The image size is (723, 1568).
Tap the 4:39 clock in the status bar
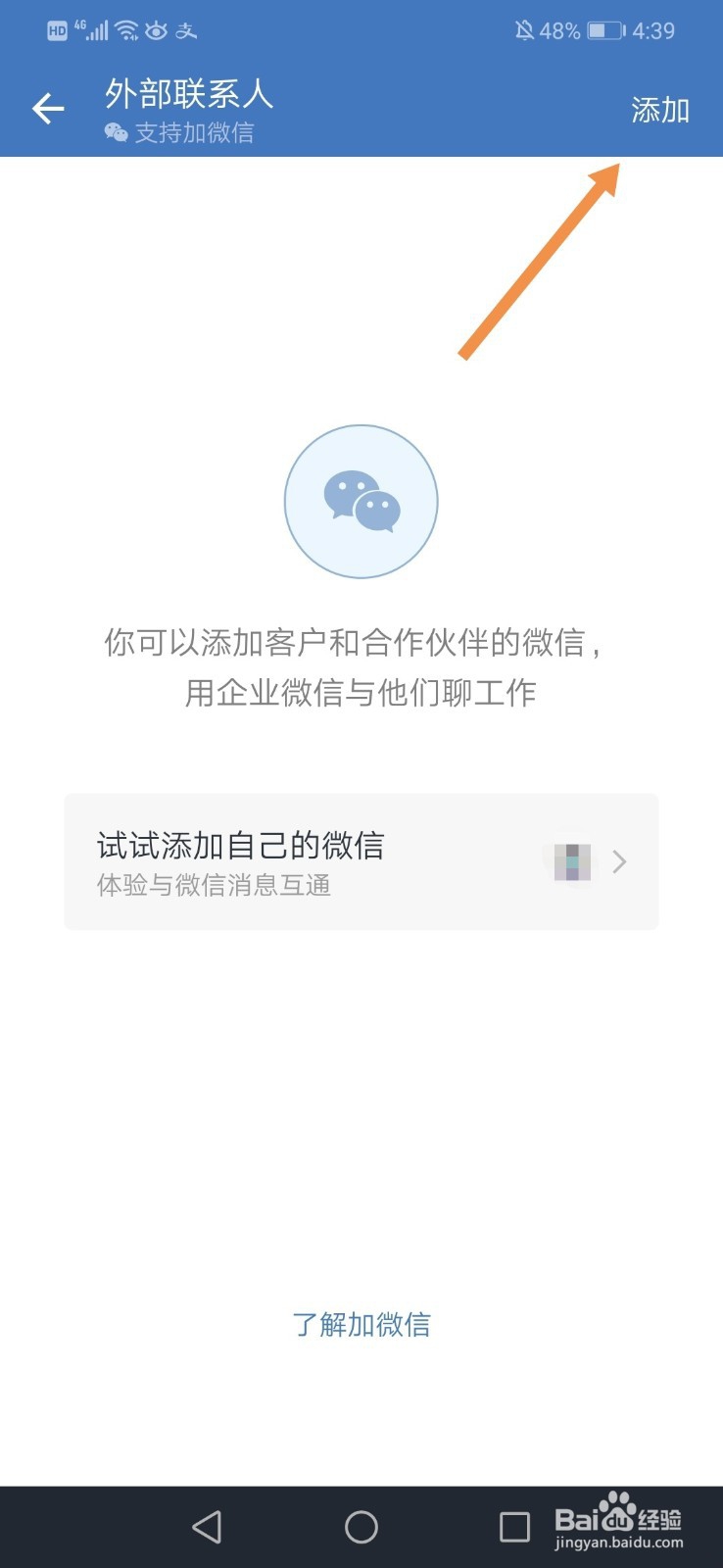point(651,30)
